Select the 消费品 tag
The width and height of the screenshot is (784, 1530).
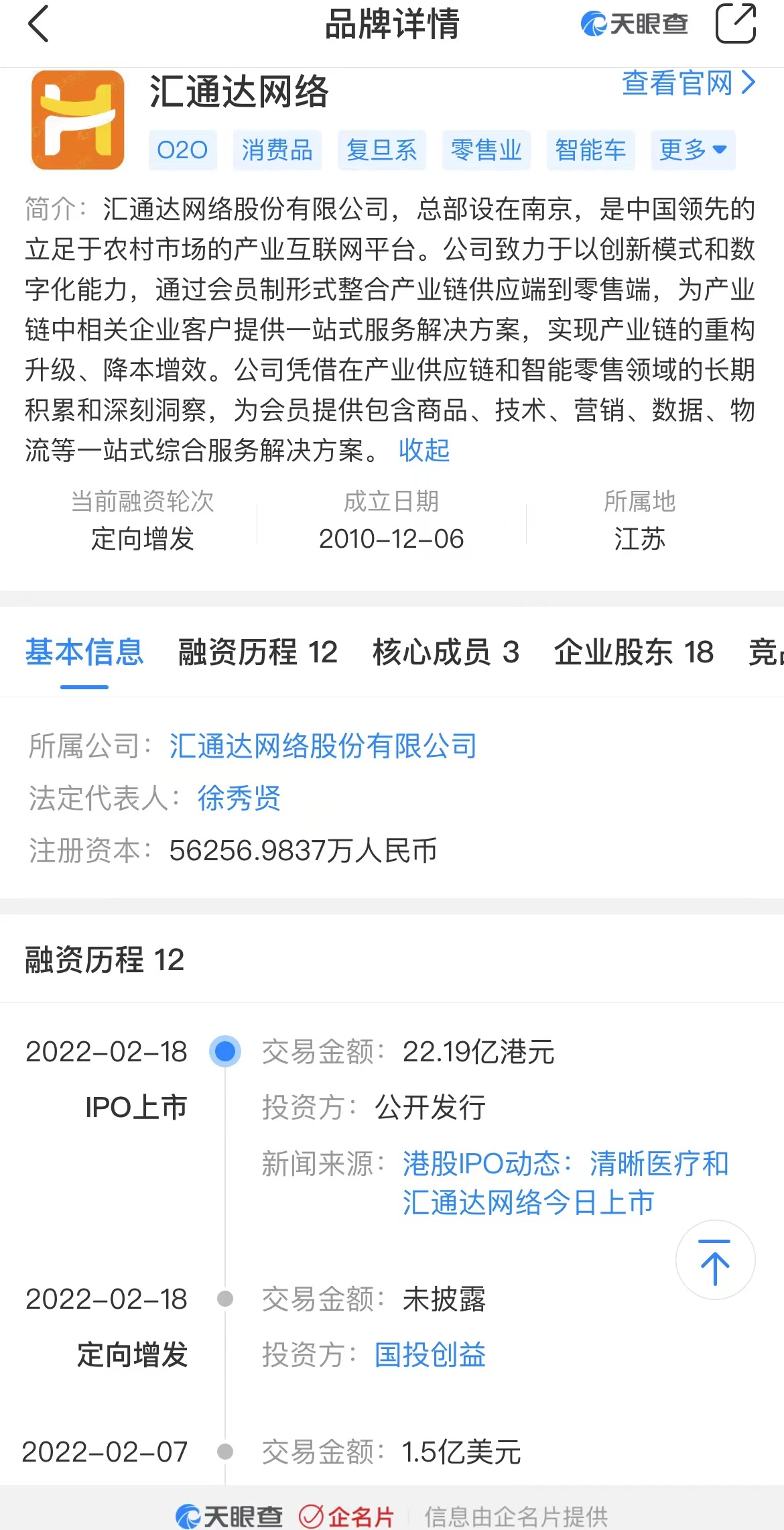point(277,150)
